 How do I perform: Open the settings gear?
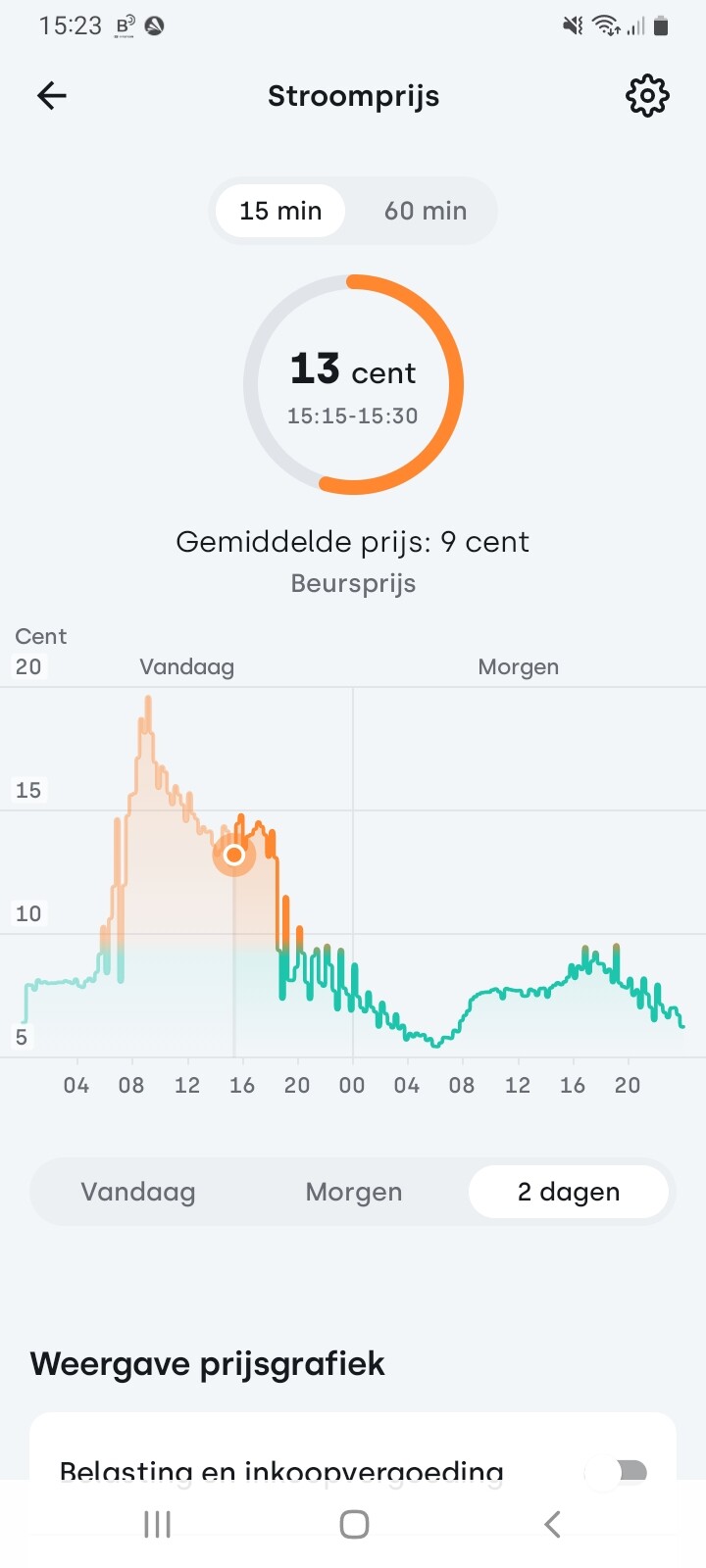coord(647,96)
